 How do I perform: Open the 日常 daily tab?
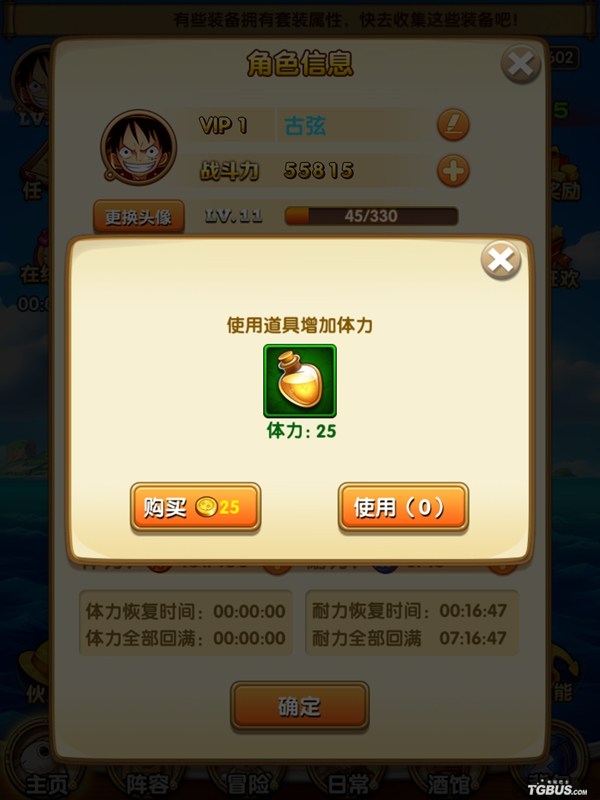click(348, 778)
